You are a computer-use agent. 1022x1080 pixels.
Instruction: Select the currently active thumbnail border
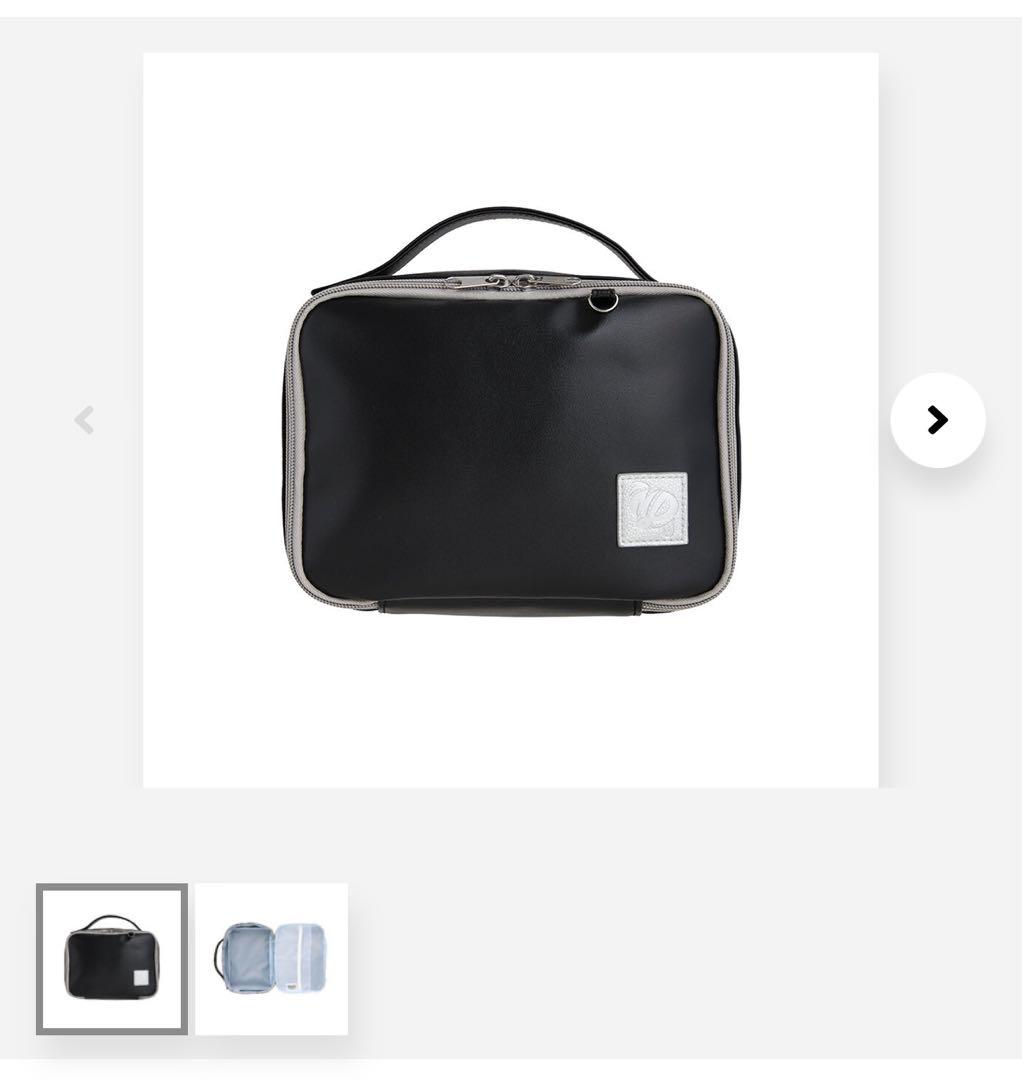110,958
